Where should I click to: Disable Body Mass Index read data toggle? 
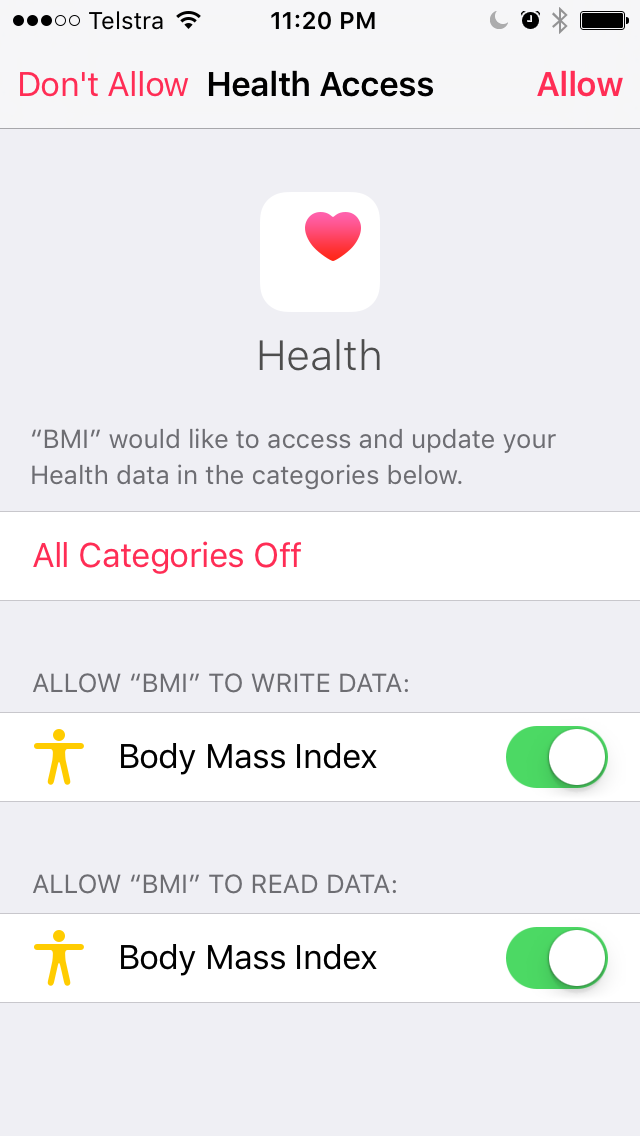coord(557,958)
